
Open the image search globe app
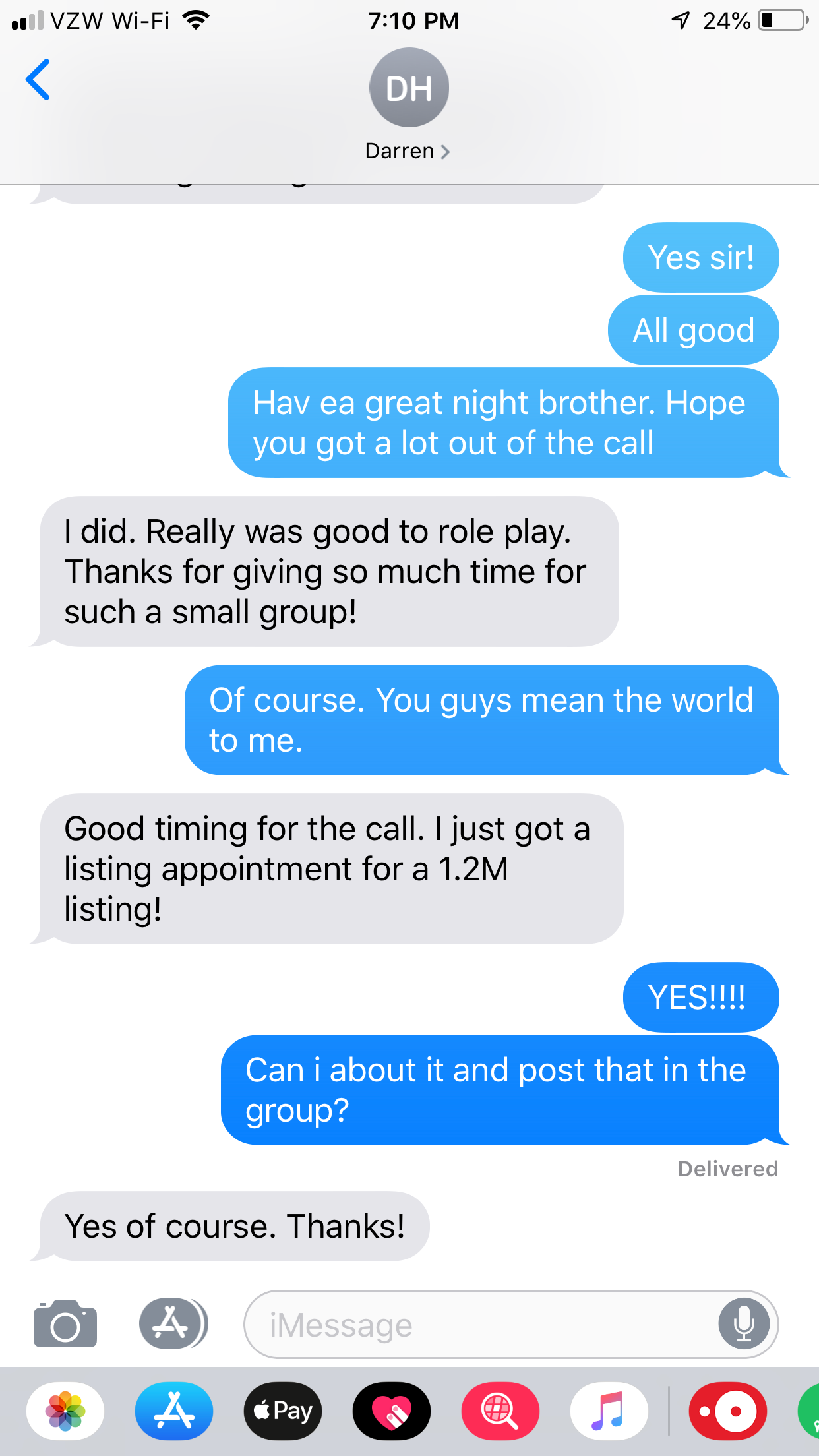tap(501, 1411)
